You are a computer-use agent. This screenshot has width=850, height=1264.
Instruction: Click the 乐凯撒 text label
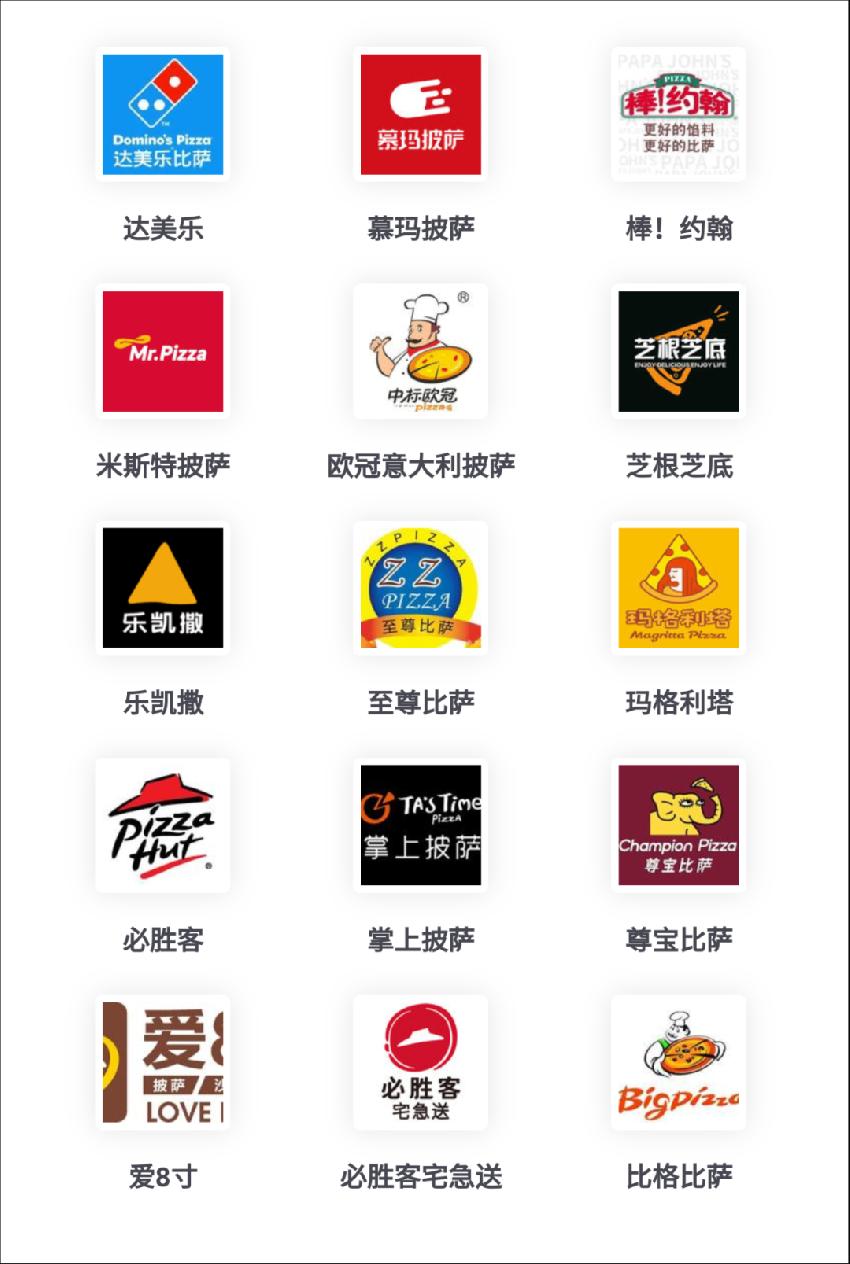[x=162, y=702]
